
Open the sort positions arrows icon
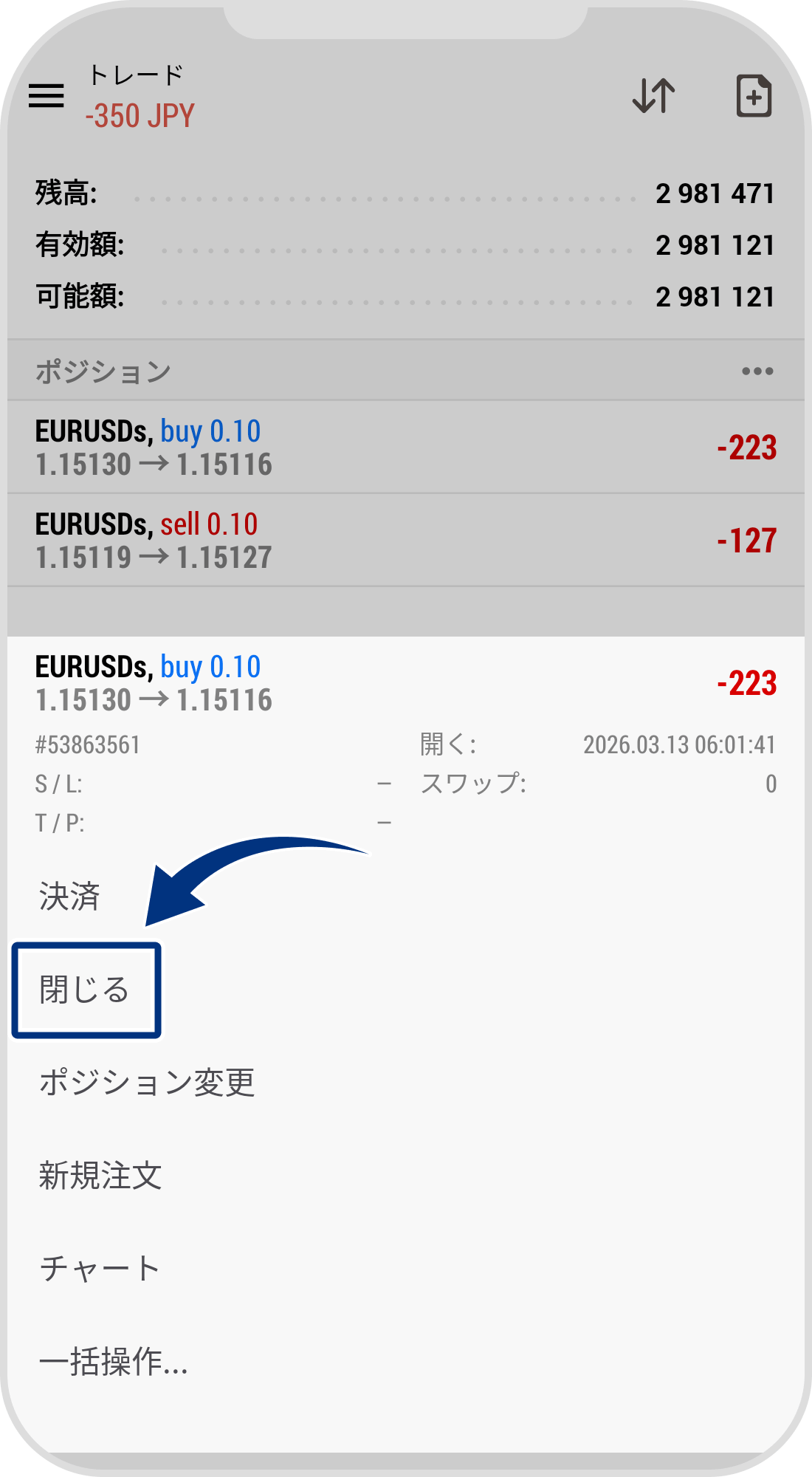pyautogui.click(x=654, y=96)
